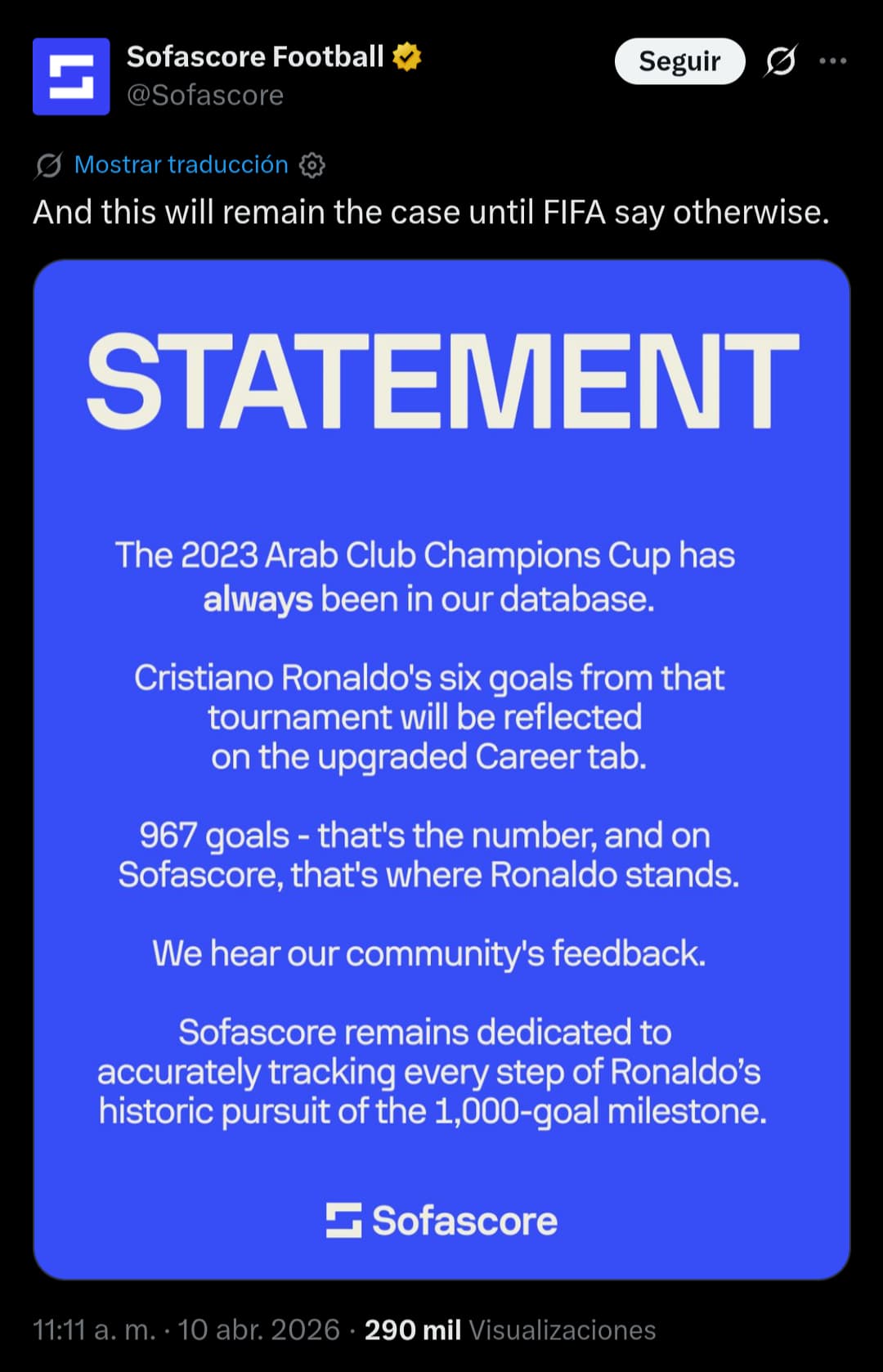
Task: Open translation settings gear icon
Action: pyautogui.click(x=312, y=166)
